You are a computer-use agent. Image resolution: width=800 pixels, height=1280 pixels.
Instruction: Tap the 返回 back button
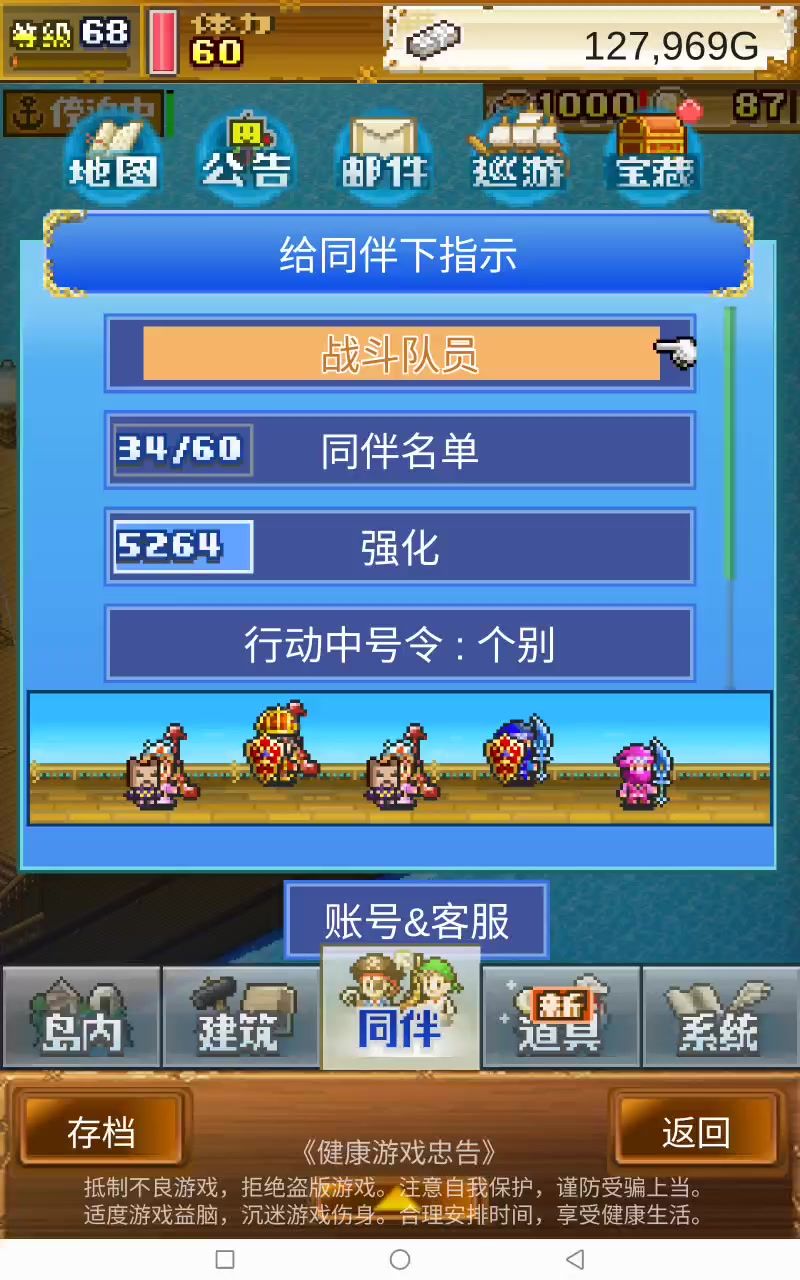(696, 1133)
